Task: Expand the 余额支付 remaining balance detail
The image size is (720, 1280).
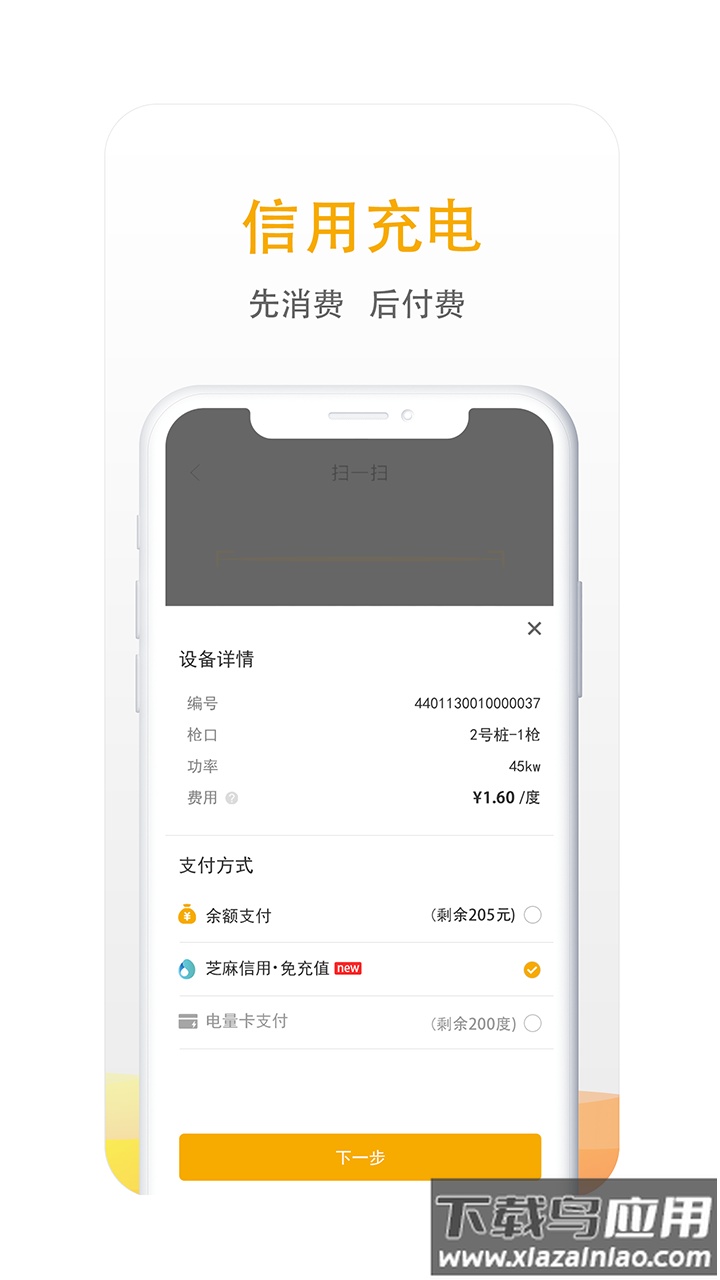Action: pyautogui.click(x=475, y=914)
